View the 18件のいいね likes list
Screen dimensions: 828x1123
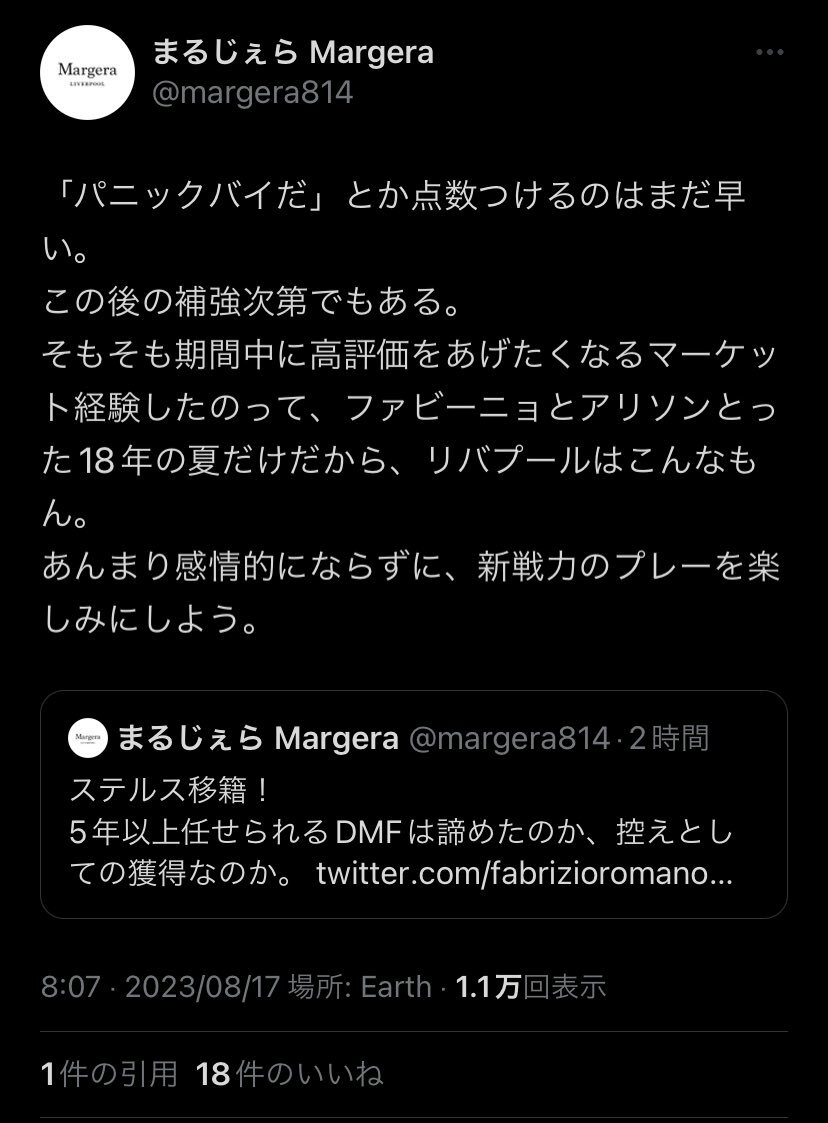pos(290,1074)
